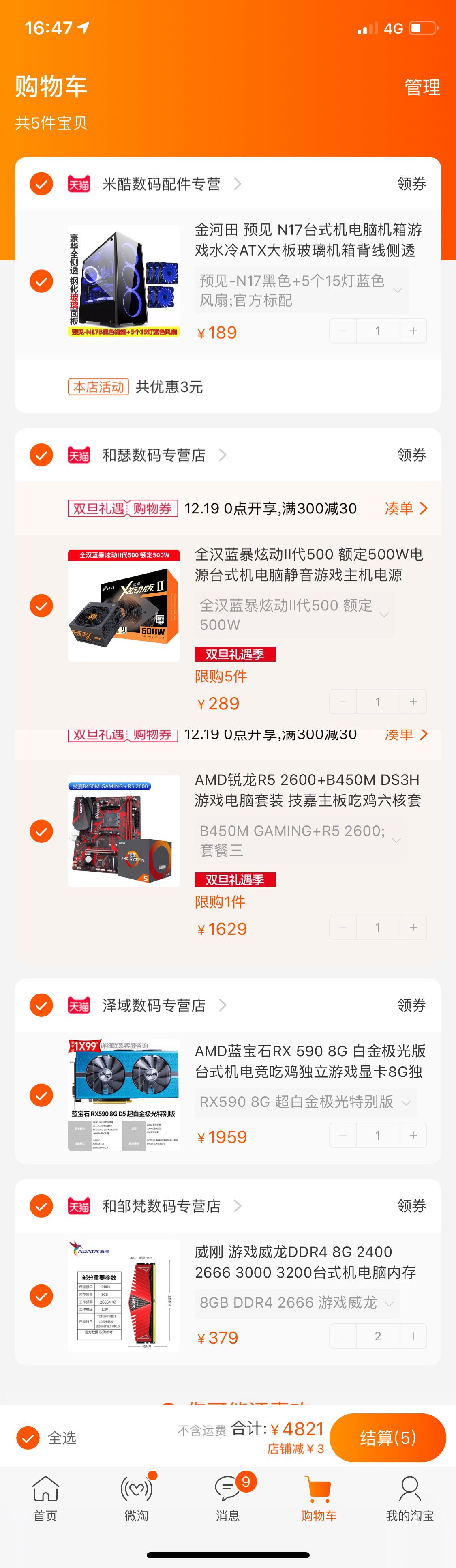Increase quantity of the 金河田 N17 case
456x1568 pixels.
(x=413, y=331)
